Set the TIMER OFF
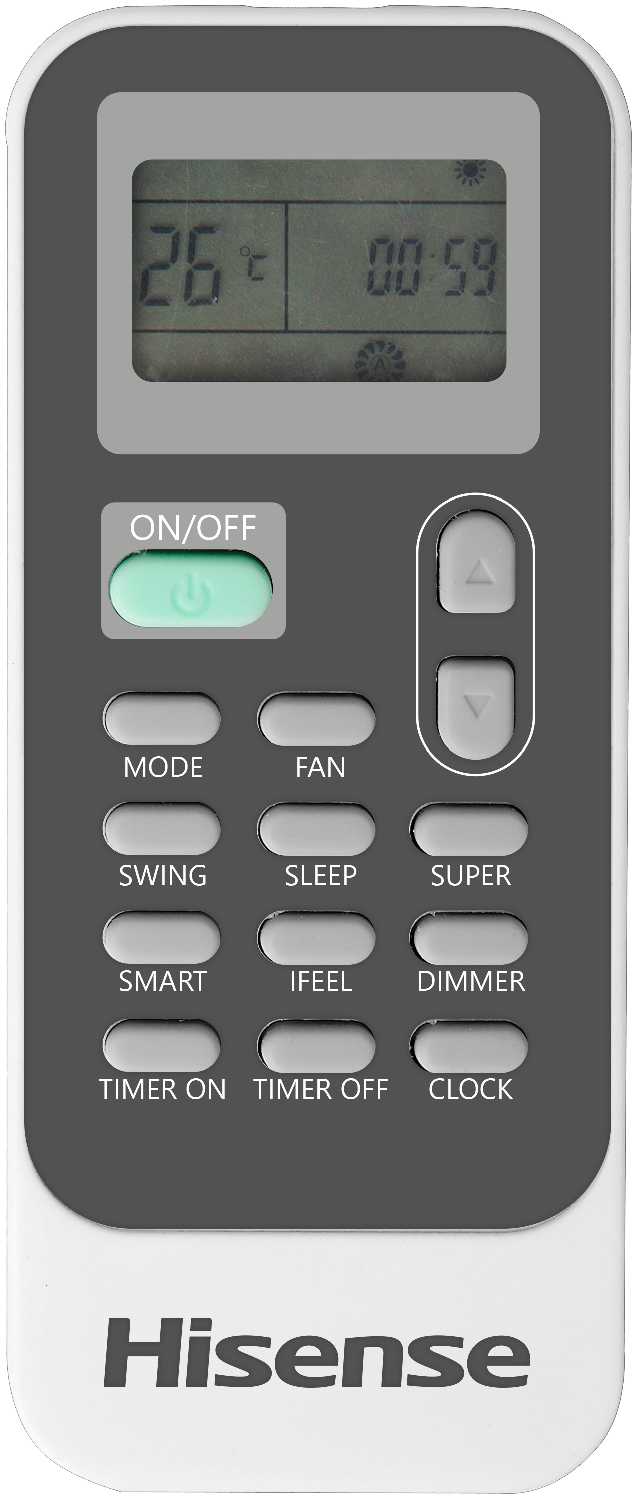 click(317, 1045)
